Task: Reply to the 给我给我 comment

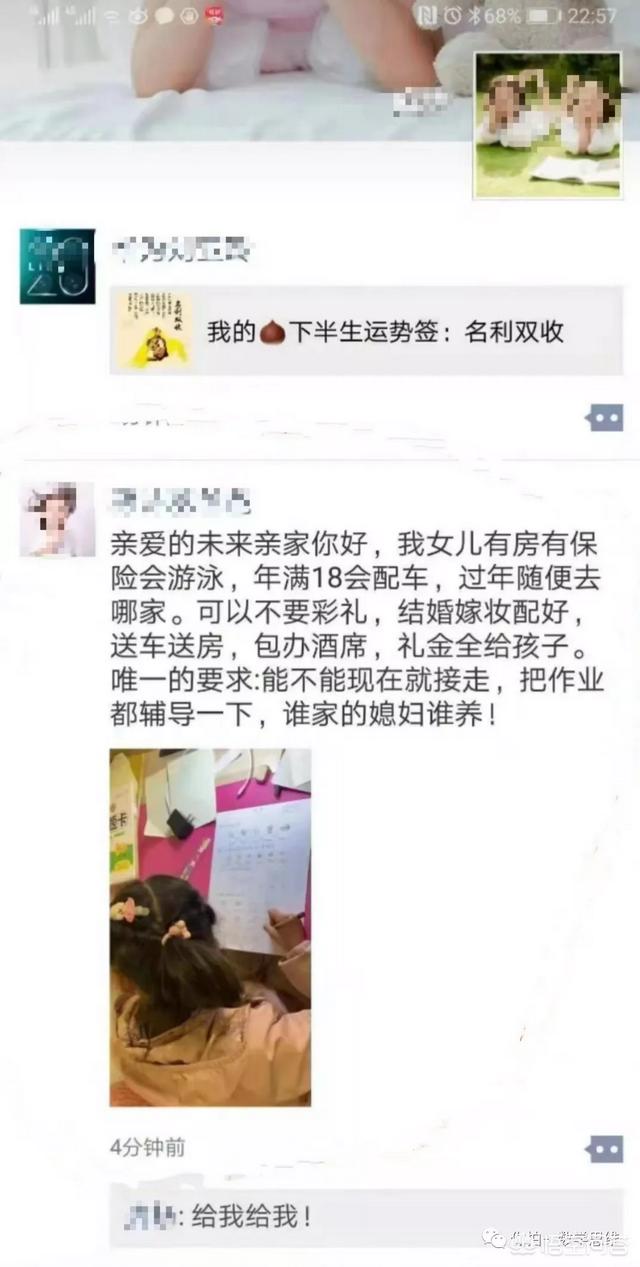Action: coord(300,1216)
